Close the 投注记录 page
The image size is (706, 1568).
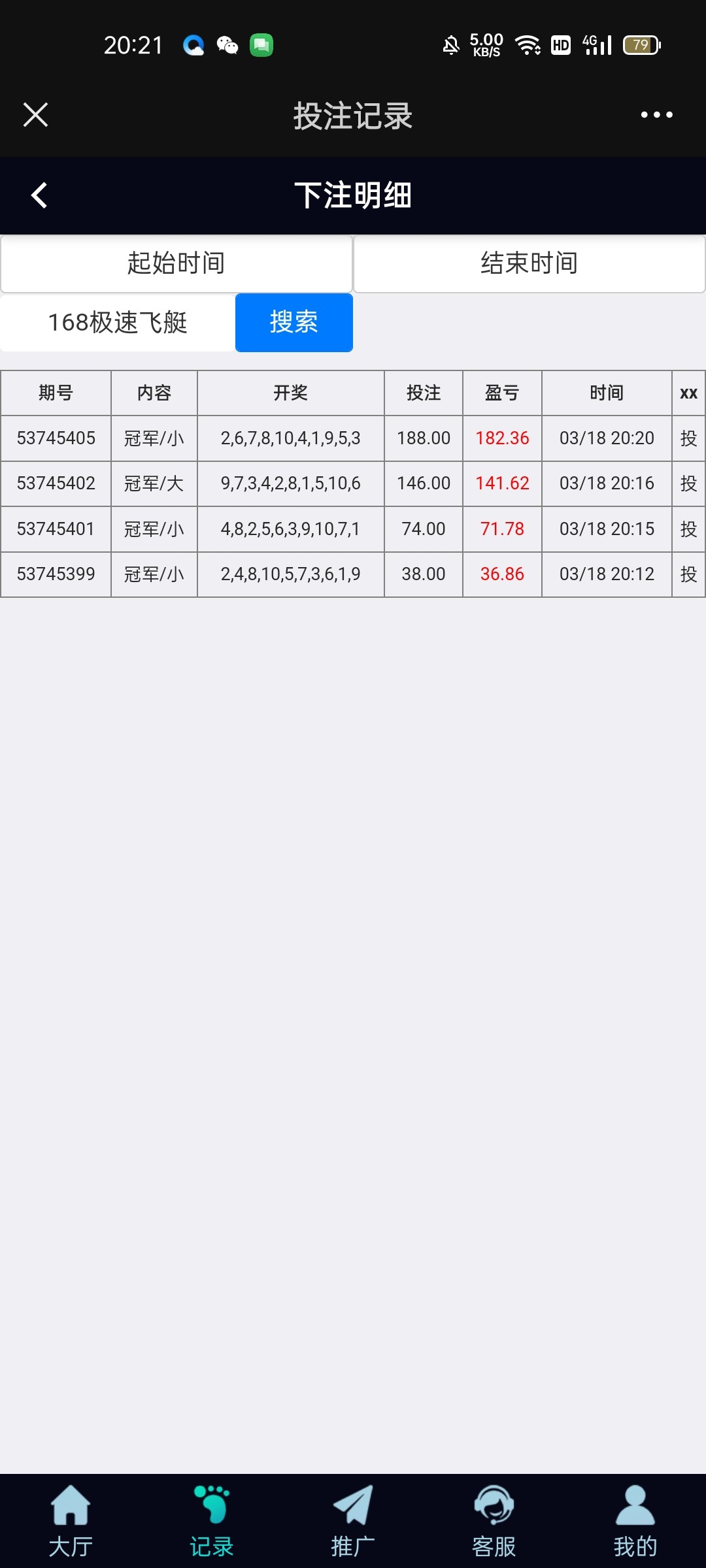35,115
